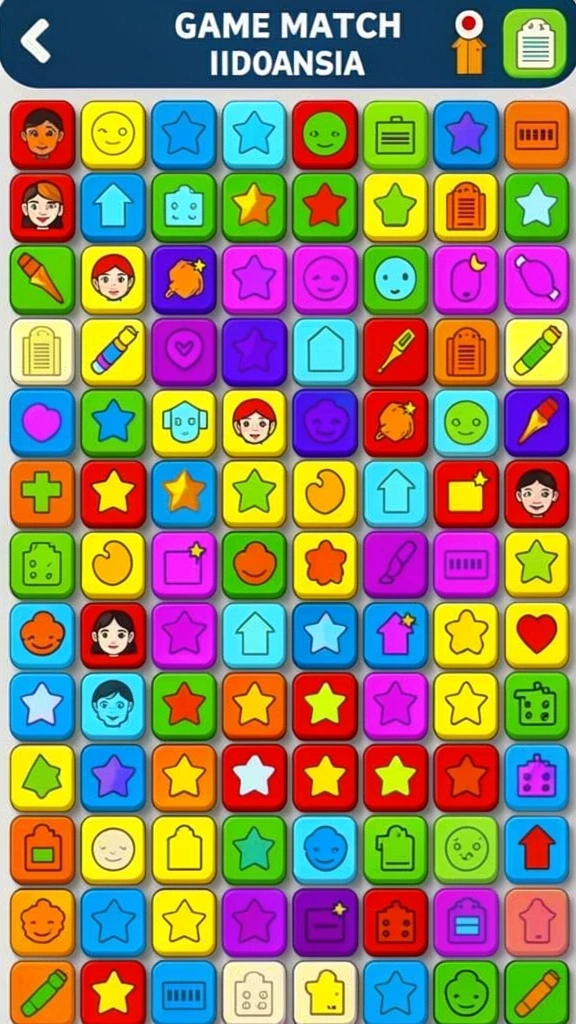This screenshot has height=1024, width=576.
Task: Select the red heart on yellow tile
Action: pos(537,635)
